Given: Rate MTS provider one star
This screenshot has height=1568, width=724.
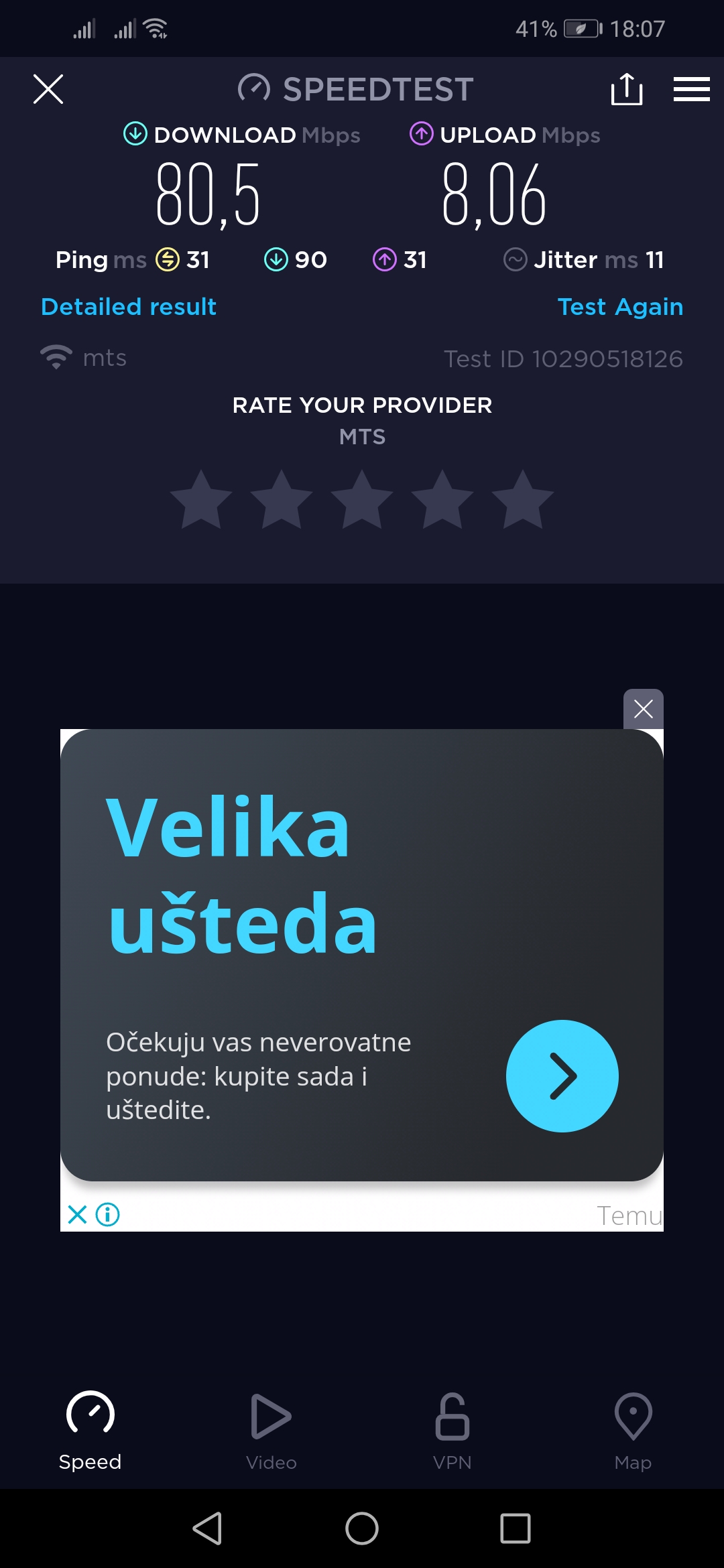Looking at the screenshot, I should pyautogui.click(x=201, y=500).
